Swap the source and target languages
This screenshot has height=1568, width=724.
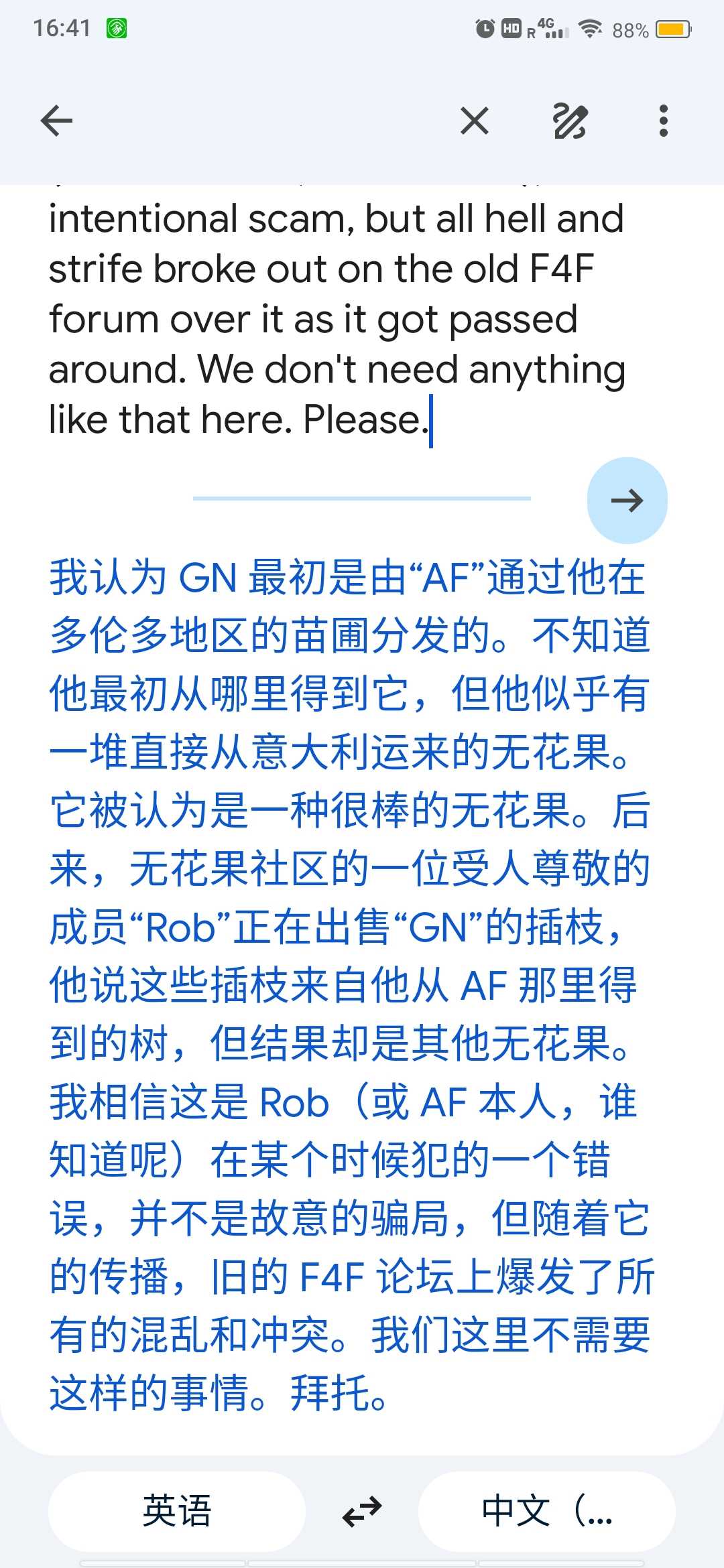(362, 1512)
